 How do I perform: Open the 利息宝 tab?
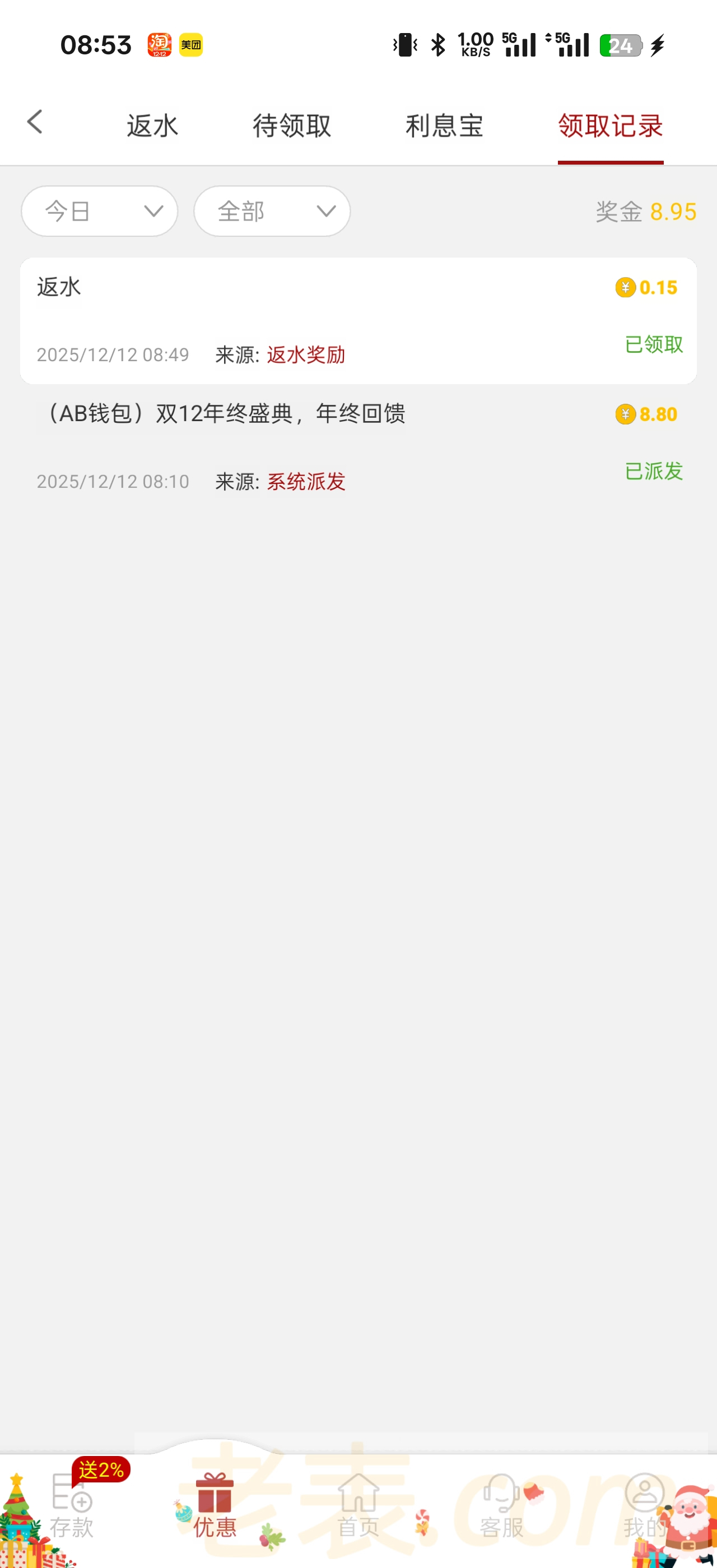444,126
